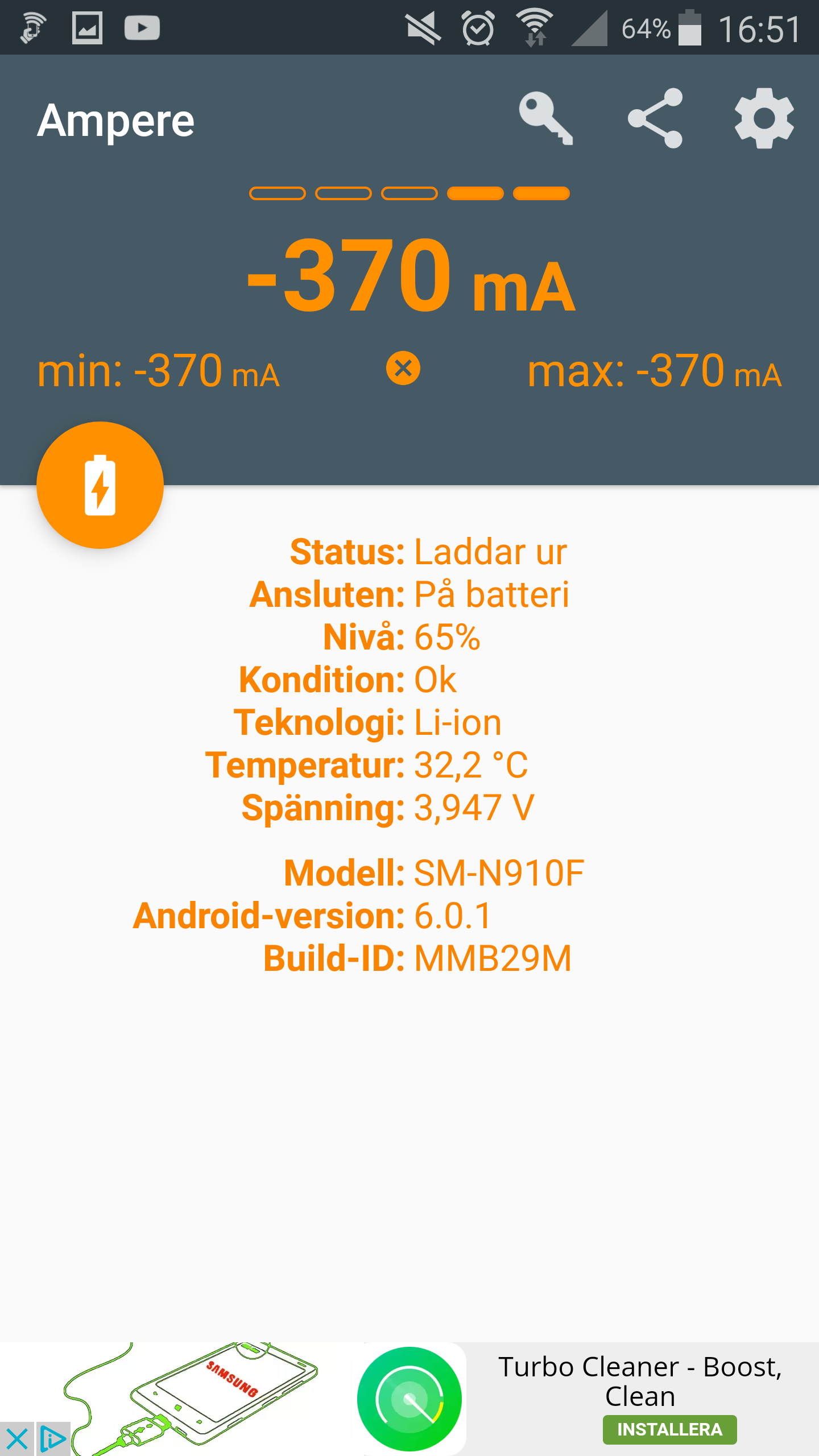Screen dimensions: 819x1456
Task: Open the ad info icon
Action: [53, 1439]
